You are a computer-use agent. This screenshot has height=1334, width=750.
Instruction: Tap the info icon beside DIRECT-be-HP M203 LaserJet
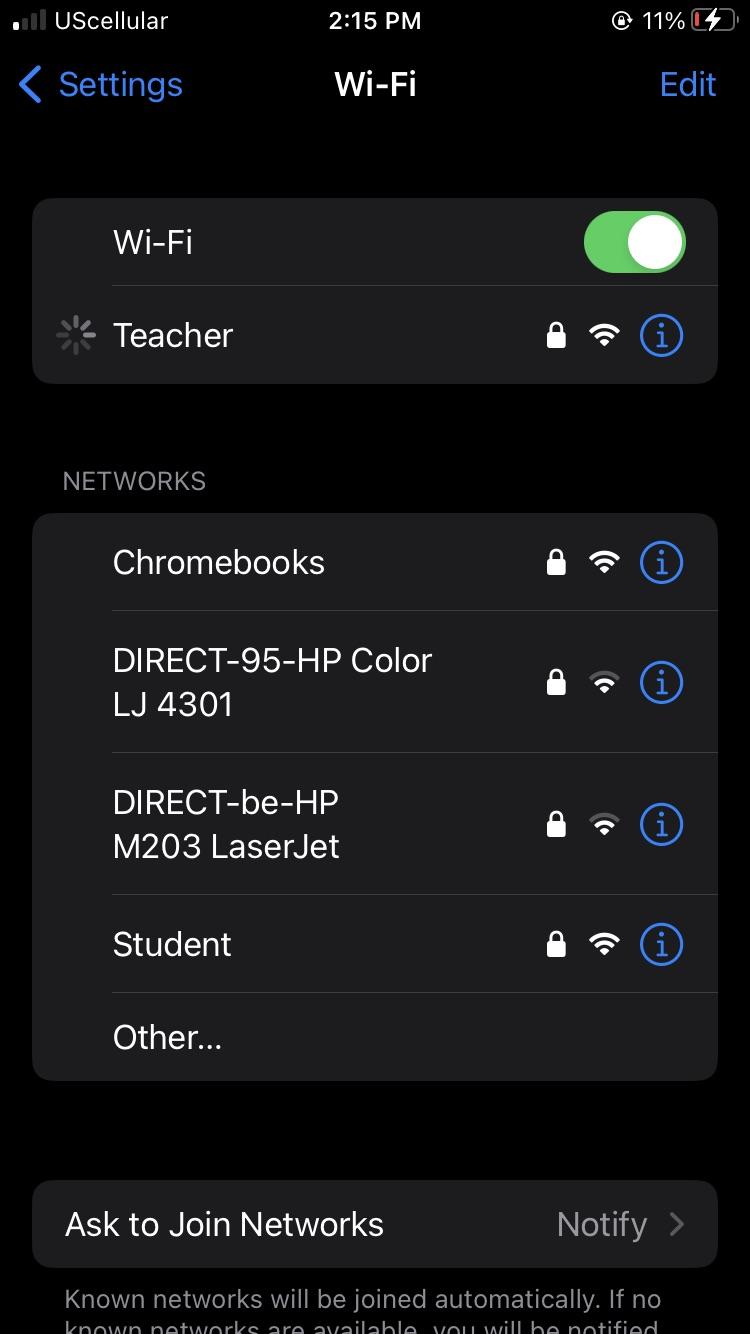click(x=660, y=824)
